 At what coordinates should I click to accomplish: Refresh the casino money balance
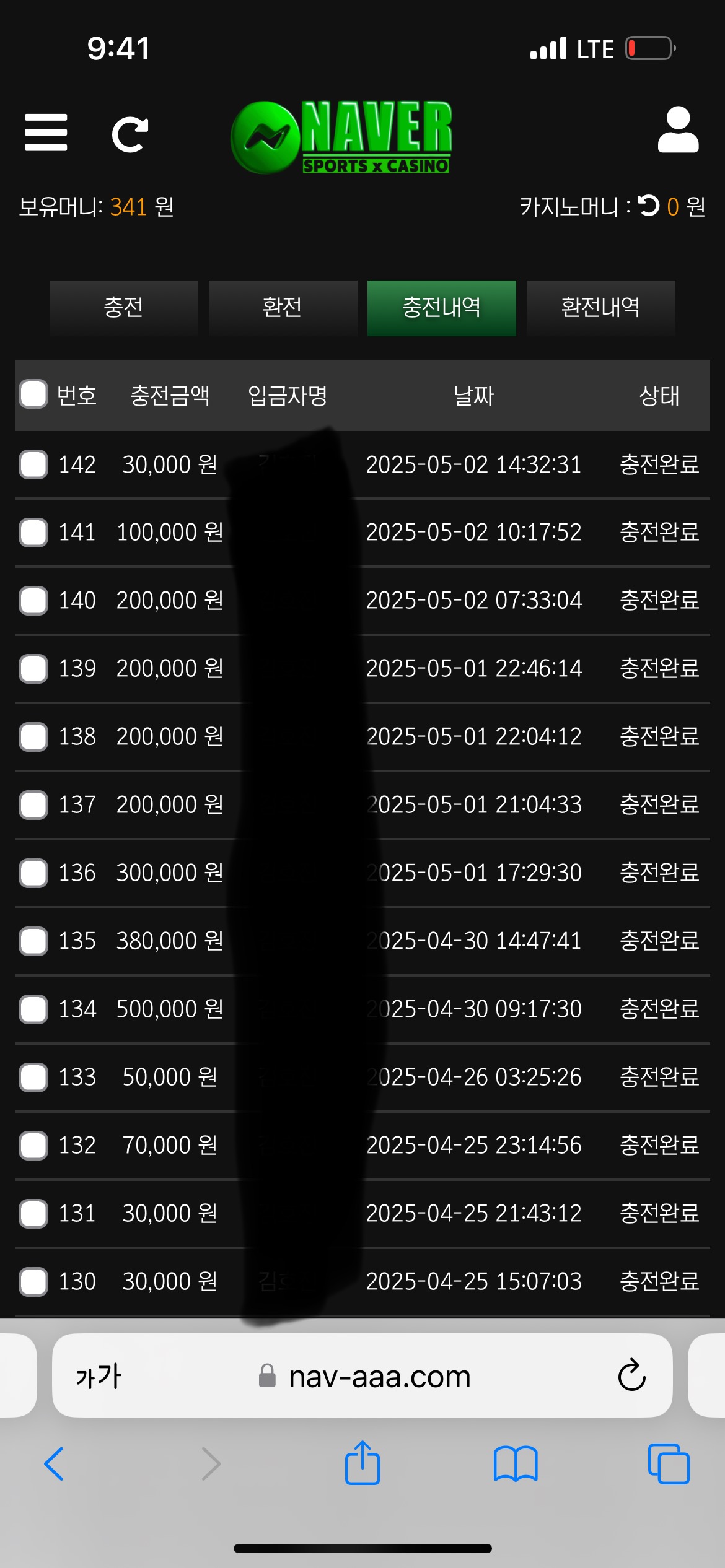[x=649, y=206]
